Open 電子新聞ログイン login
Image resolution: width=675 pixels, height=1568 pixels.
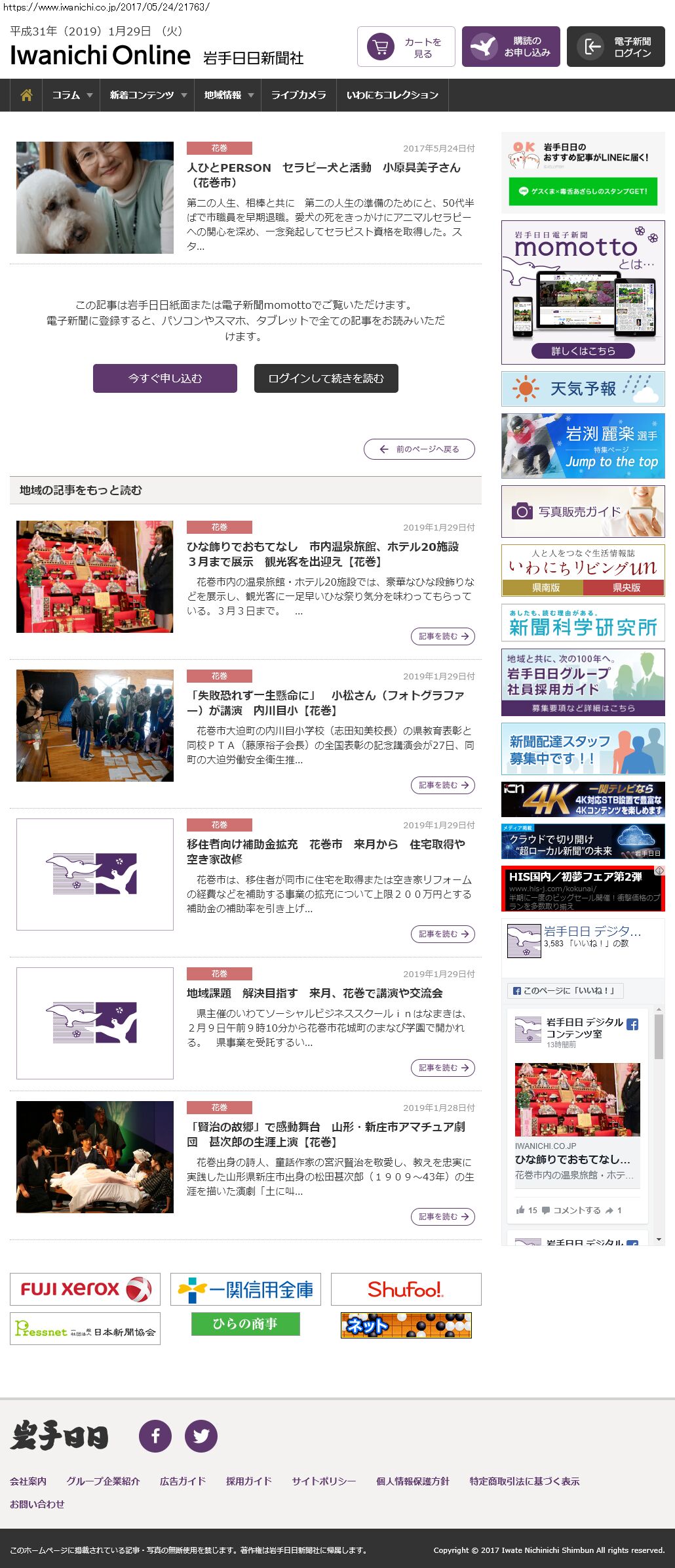tap(616, 47)
